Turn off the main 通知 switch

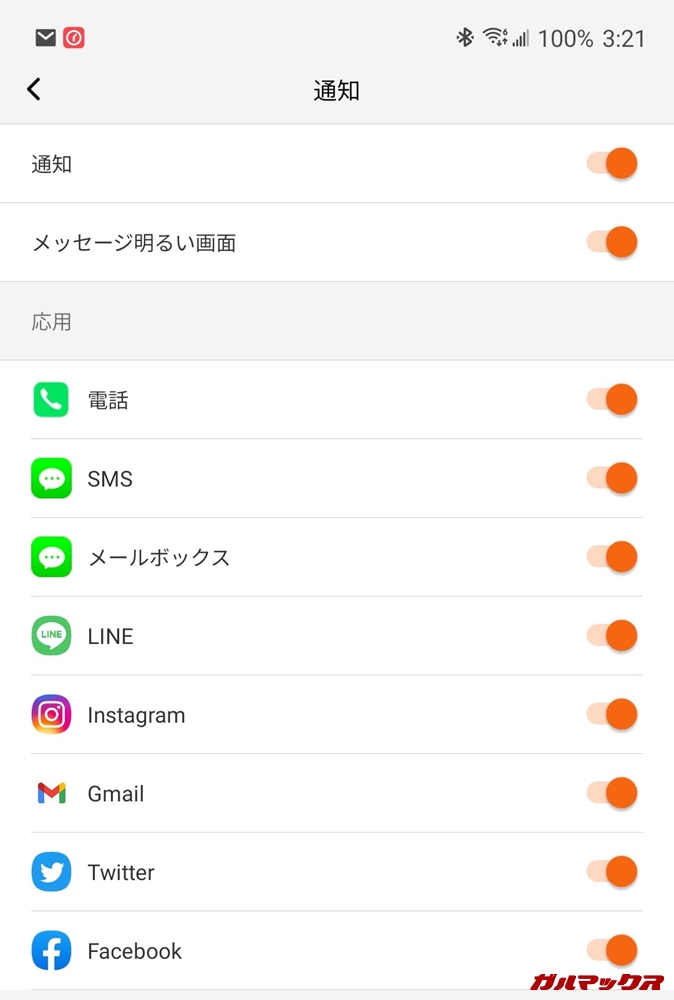pos(612,163)
